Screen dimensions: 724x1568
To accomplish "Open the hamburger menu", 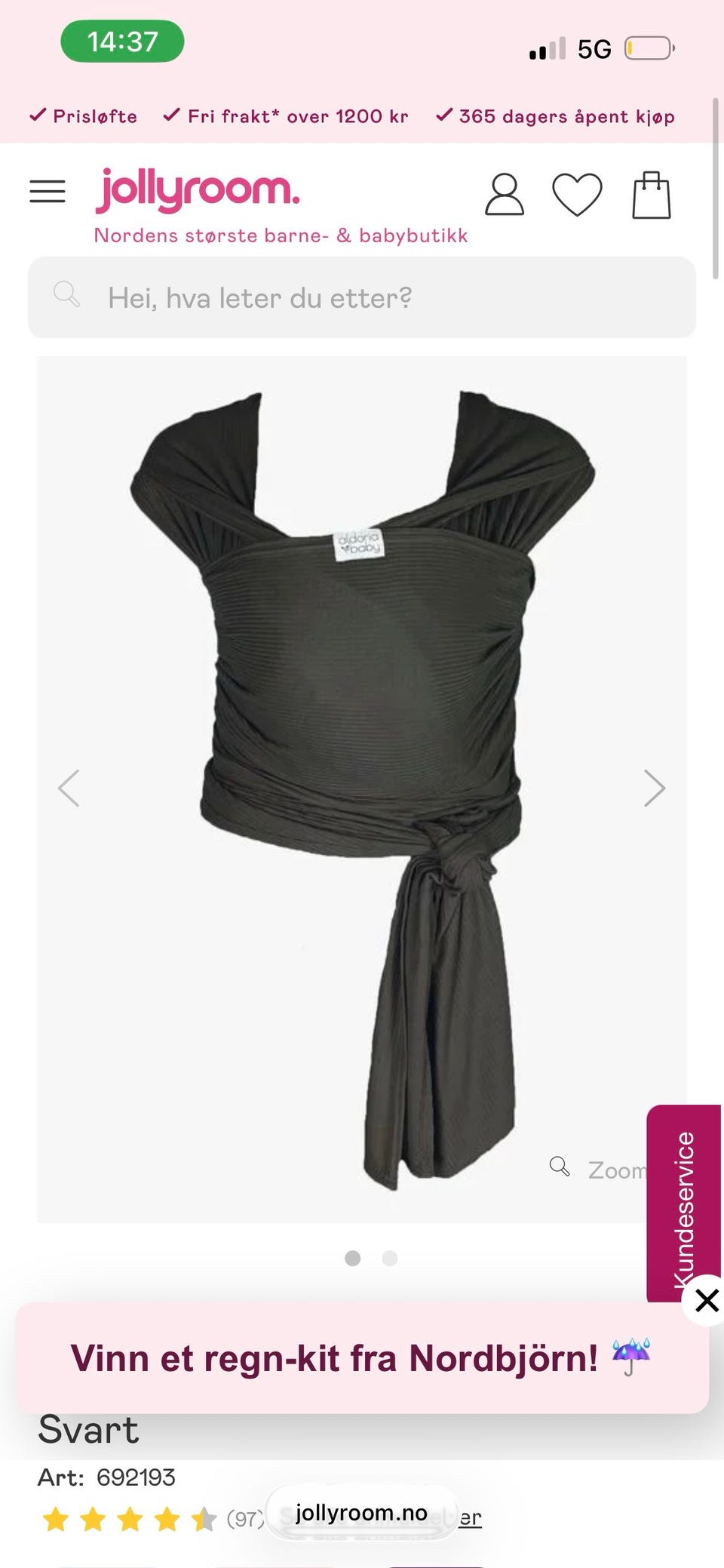I will click(x=48, y=192).
